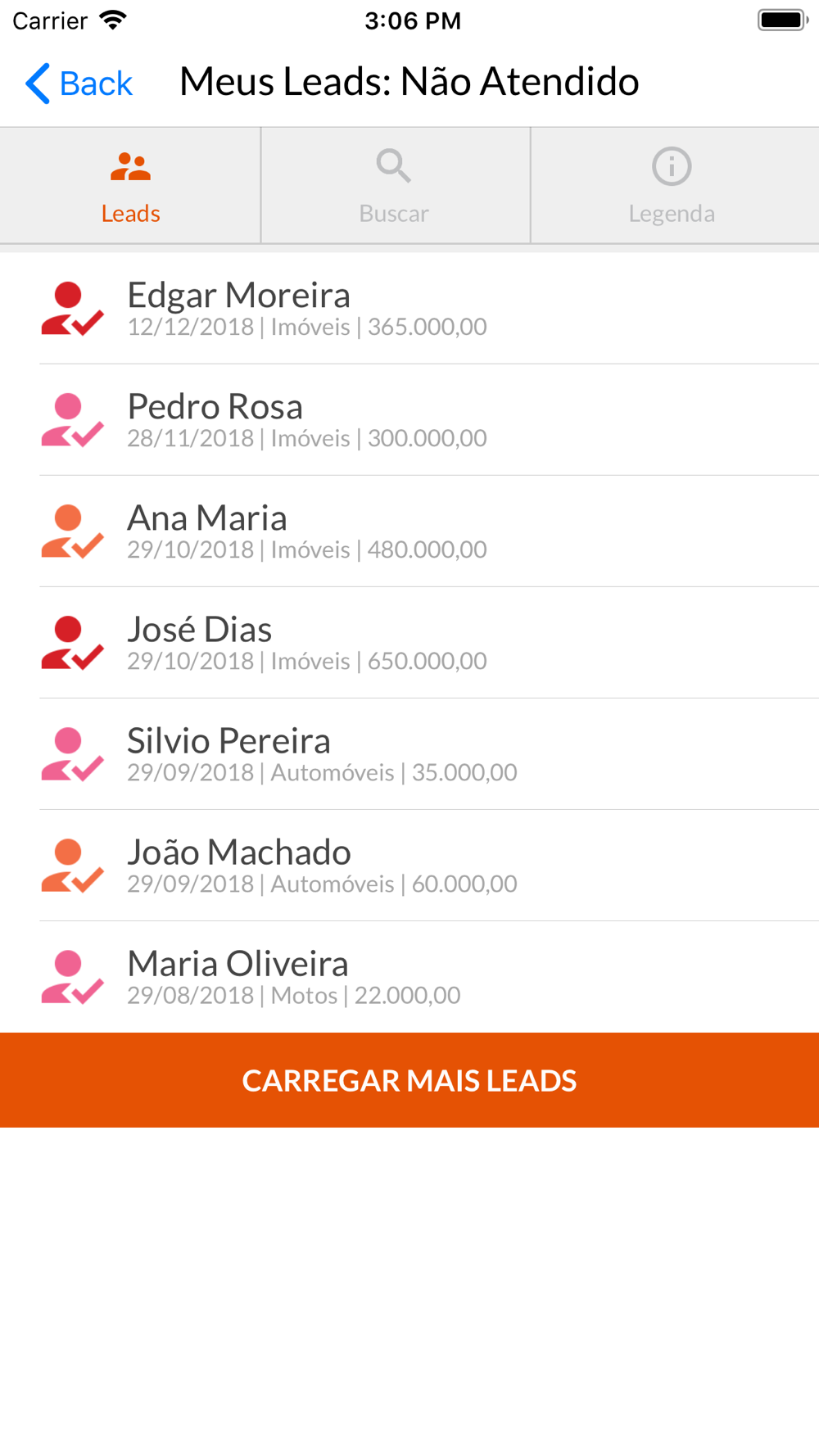View the Ana Maria lead
This screenshot has height=1456, width=819.
pyautogui.click(x=409, y=531)
